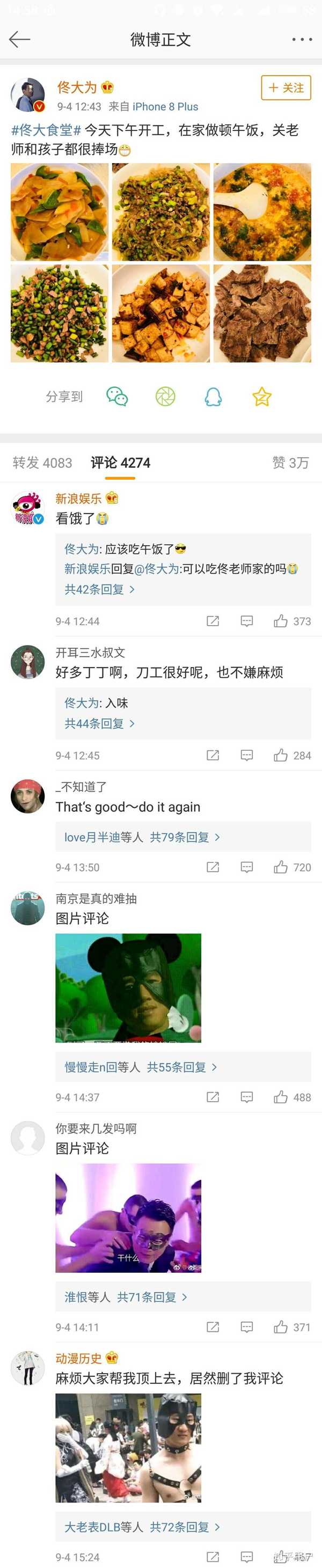The height and width of the screenshot is (1568, 322).
Task: Go back with the top-left arrow
Action: (x=19, y=40)
